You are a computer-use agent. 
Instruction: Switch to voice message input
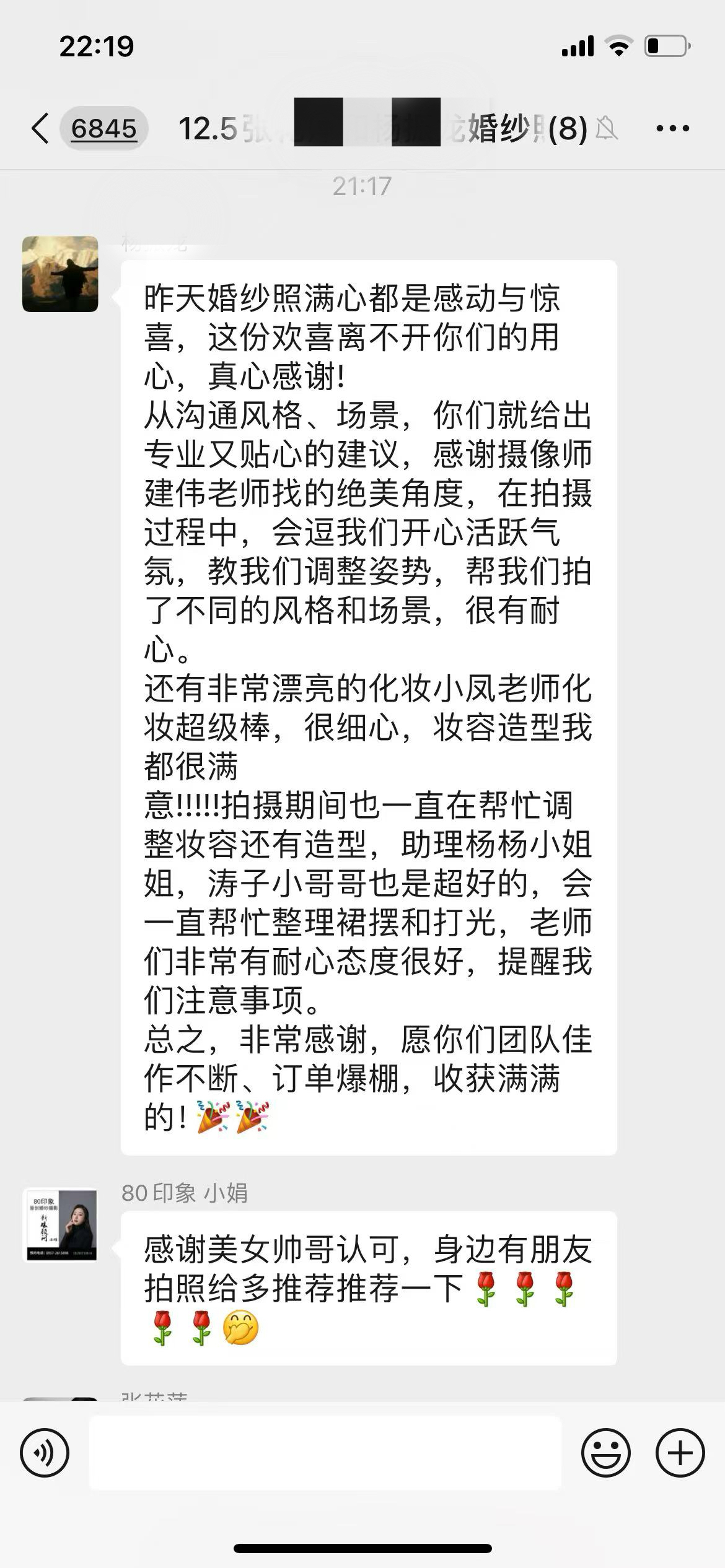pyautogui.click(x=45, y=1453)
